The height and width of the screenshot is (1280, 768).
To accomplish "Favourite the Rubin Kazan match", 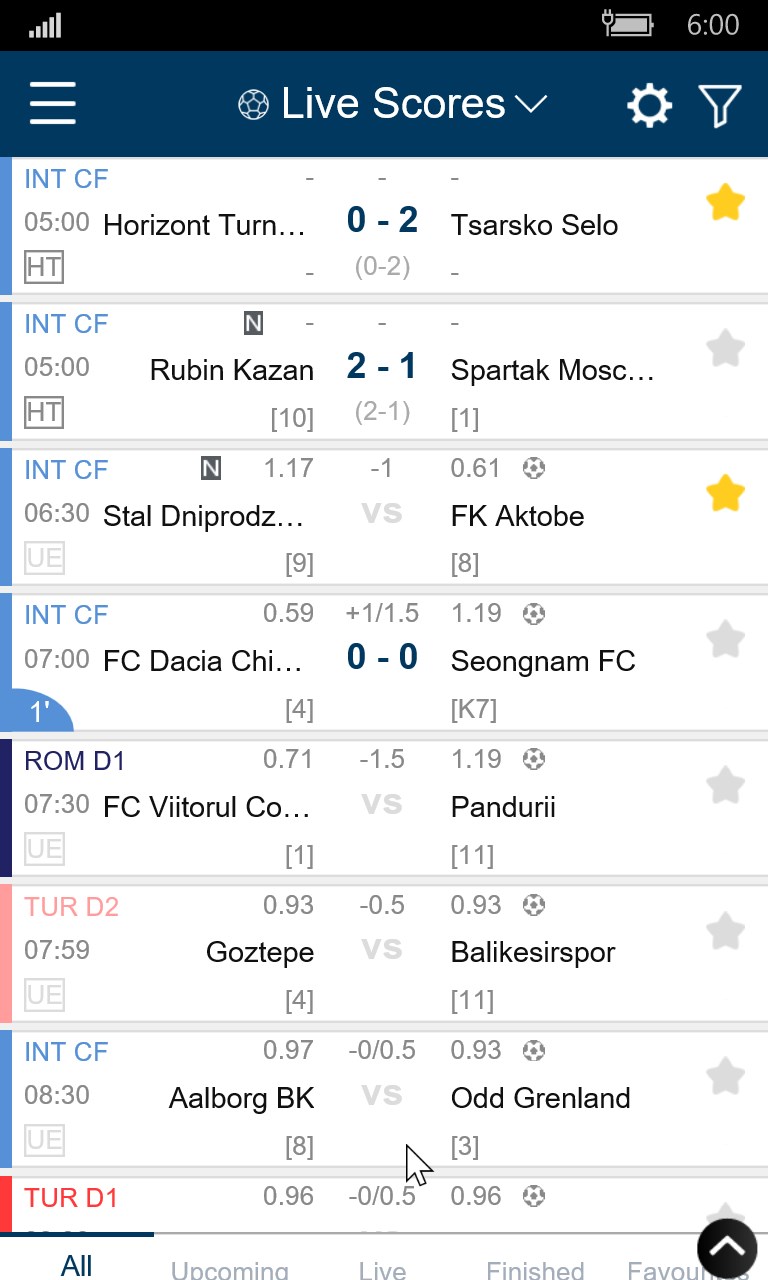I will [726, 349].
